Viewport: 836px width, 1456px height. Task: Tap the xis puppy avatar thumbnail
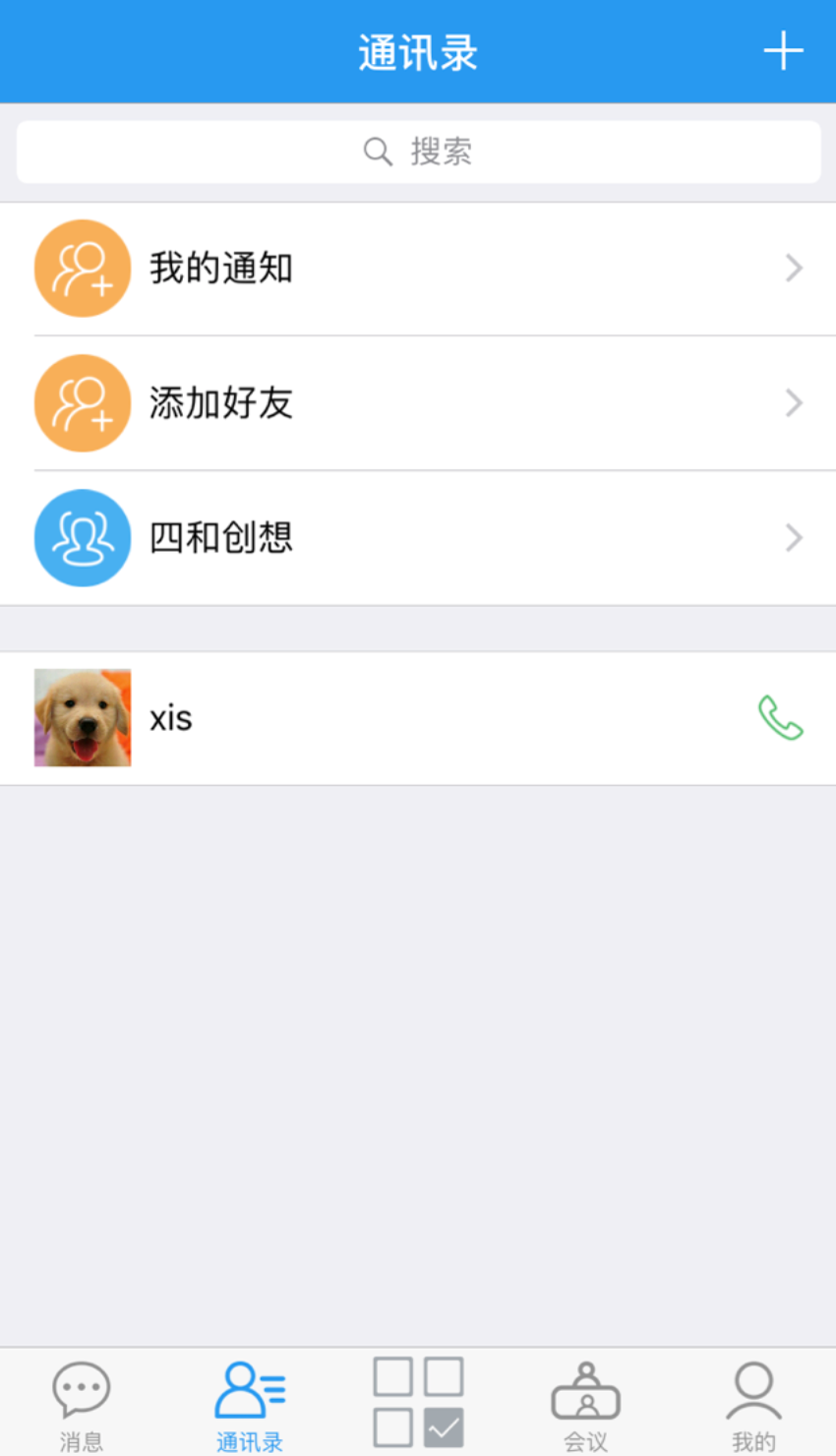tap(83, 717)
